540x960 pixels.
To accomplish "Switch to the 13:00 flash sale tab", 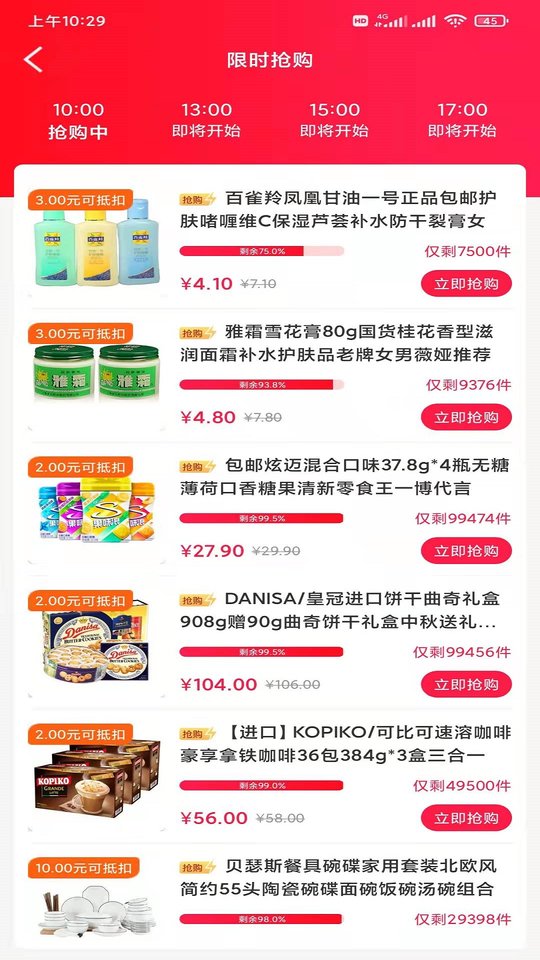I will tap(206, 120).
